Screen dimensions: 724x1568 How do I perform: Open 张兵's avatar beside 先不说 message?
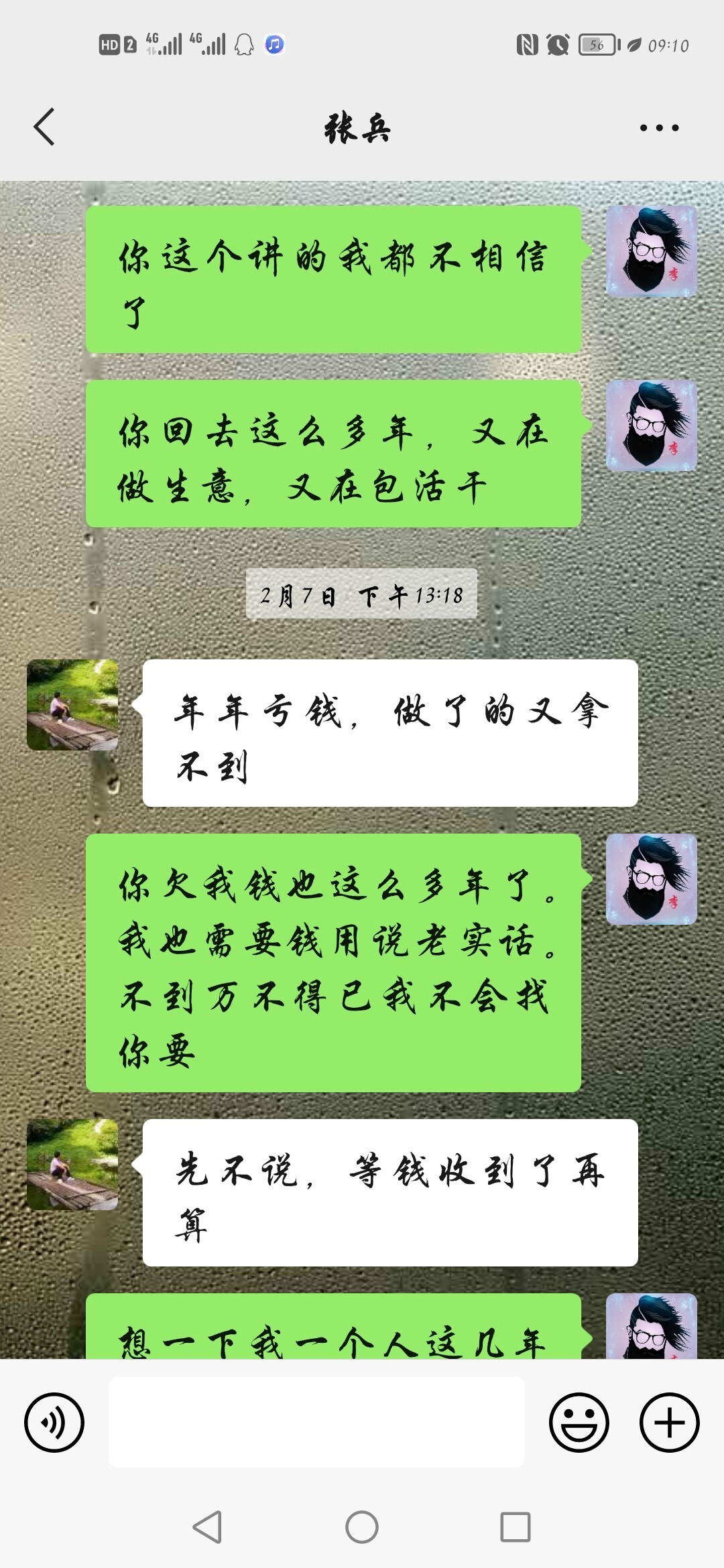point(72,1165)
